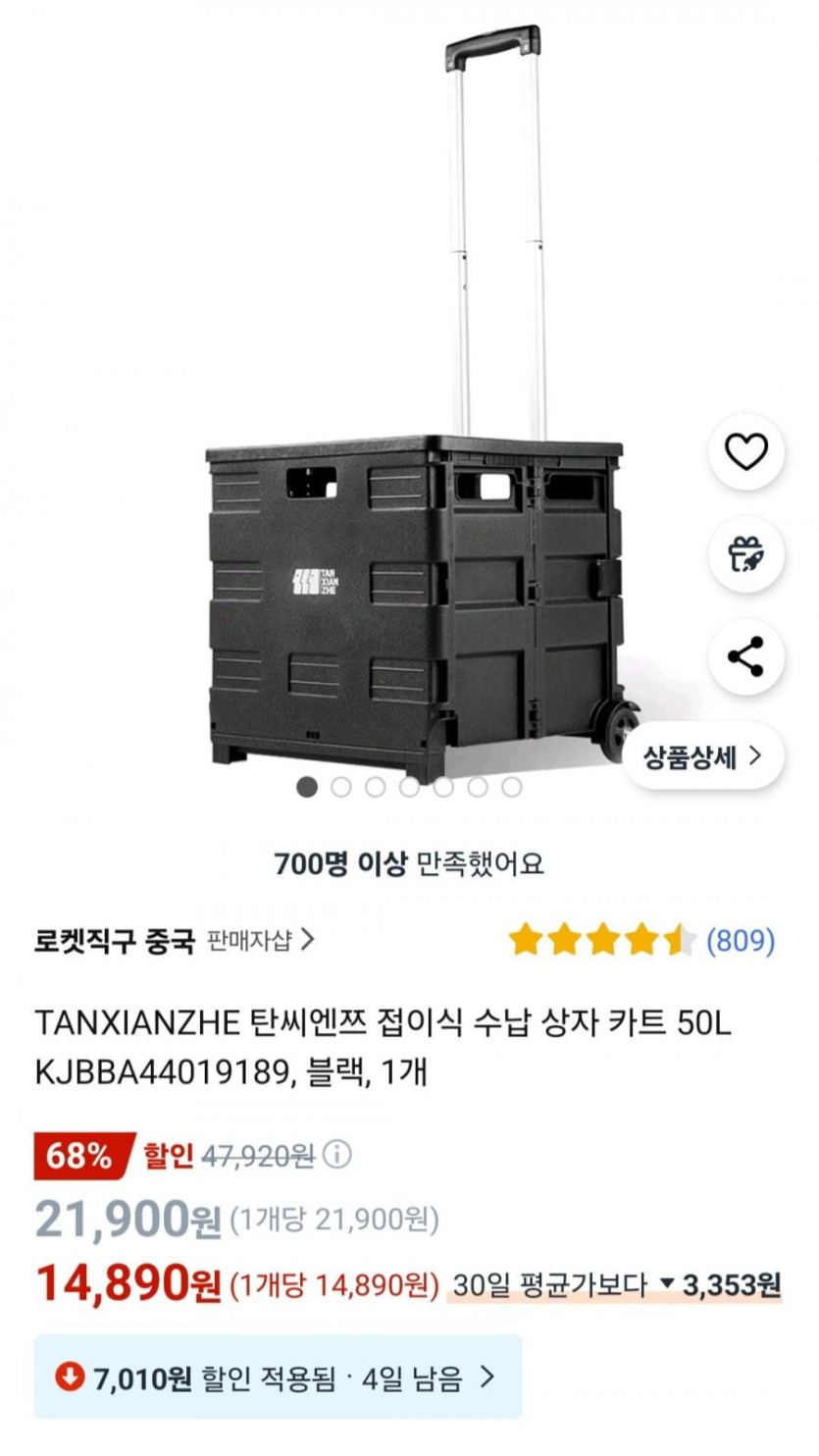The width and height of the screenshot is (819, 1456).
Task: Visit the 판매자샵 seller shop
Action: point(261,941)
